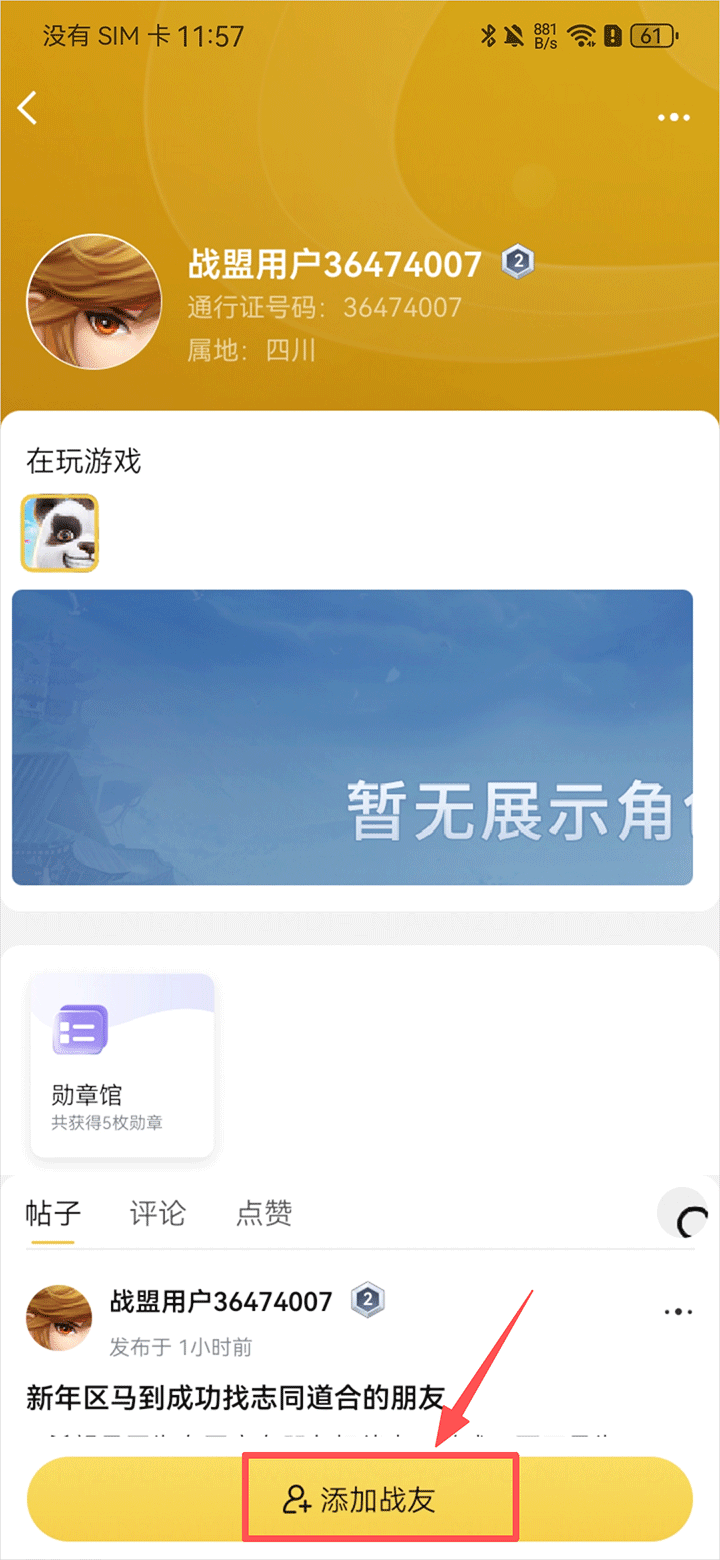Screen dimensions: 720x1560
Task: Switch to the 帖子 tab
Action: coord(53,1214)
